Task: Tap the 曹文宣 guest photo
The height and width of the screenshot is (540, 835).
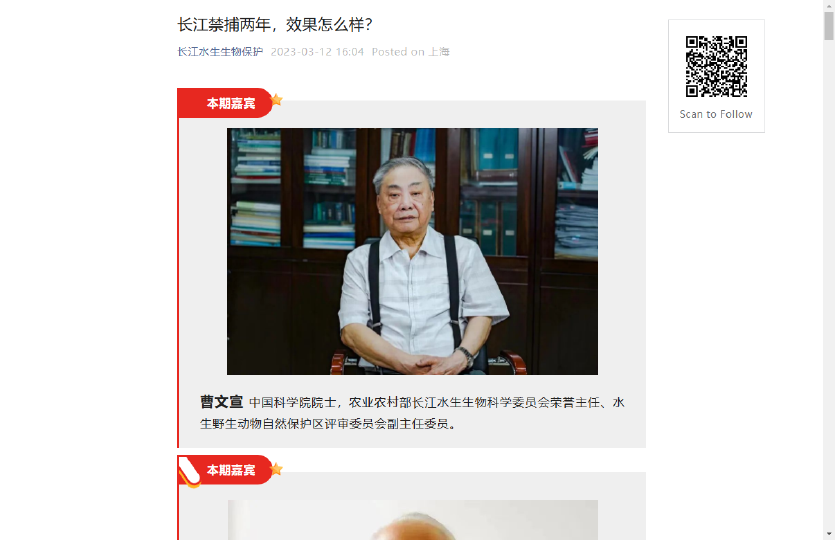Action: (x=412, y=251)
